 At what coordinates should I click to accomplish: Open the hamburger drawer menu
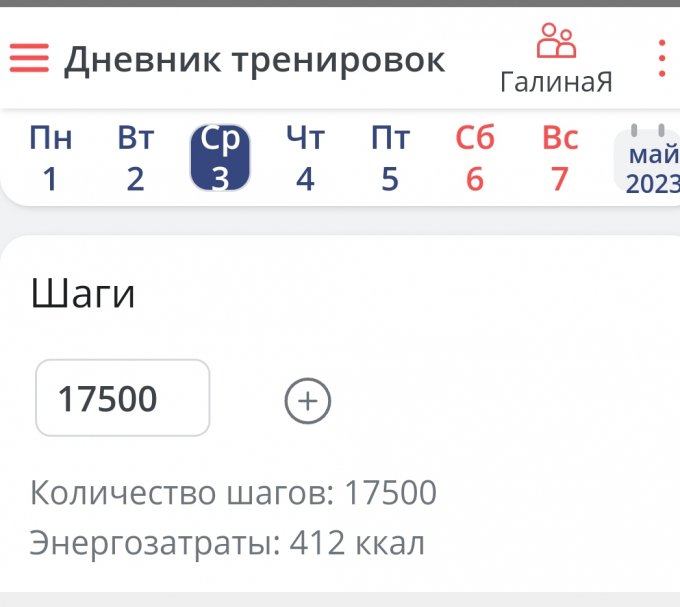click(x=29, y=59)
